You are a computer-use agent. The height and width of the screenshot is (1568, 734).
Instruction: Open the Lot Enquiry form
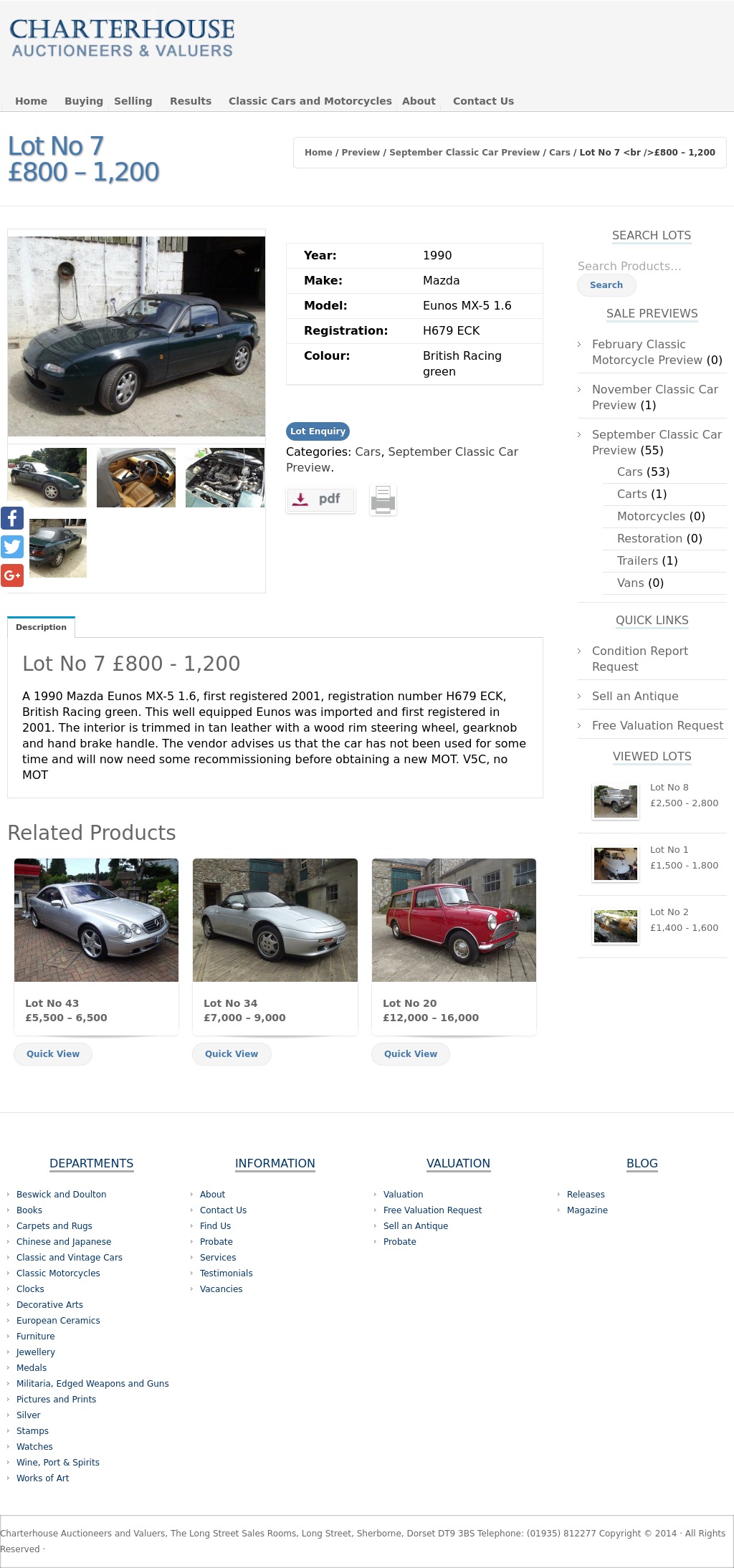coord(318,431)
